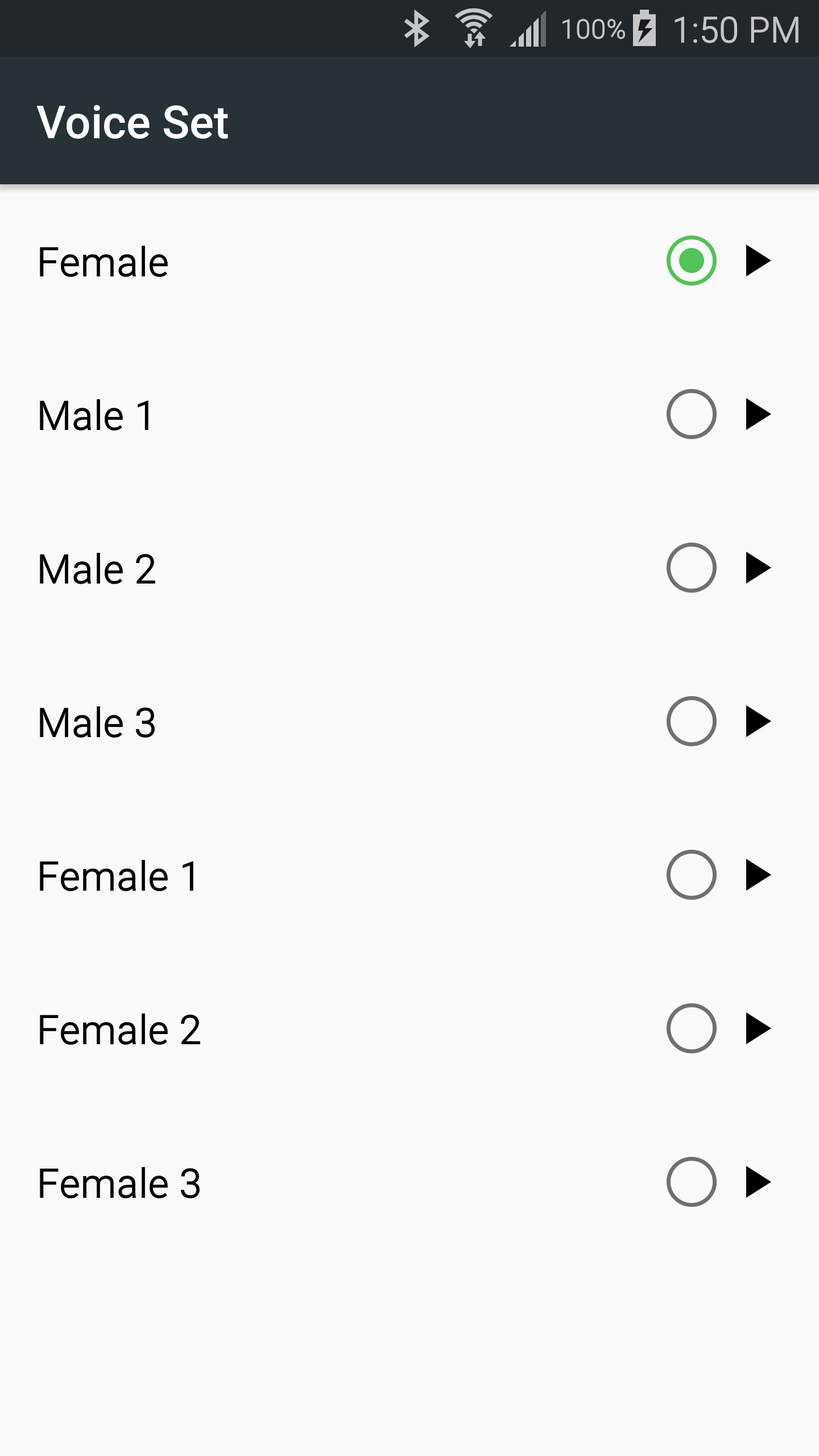Tap the selected Female radio button
Screen dimensions: 819x1456
point(691,260)
